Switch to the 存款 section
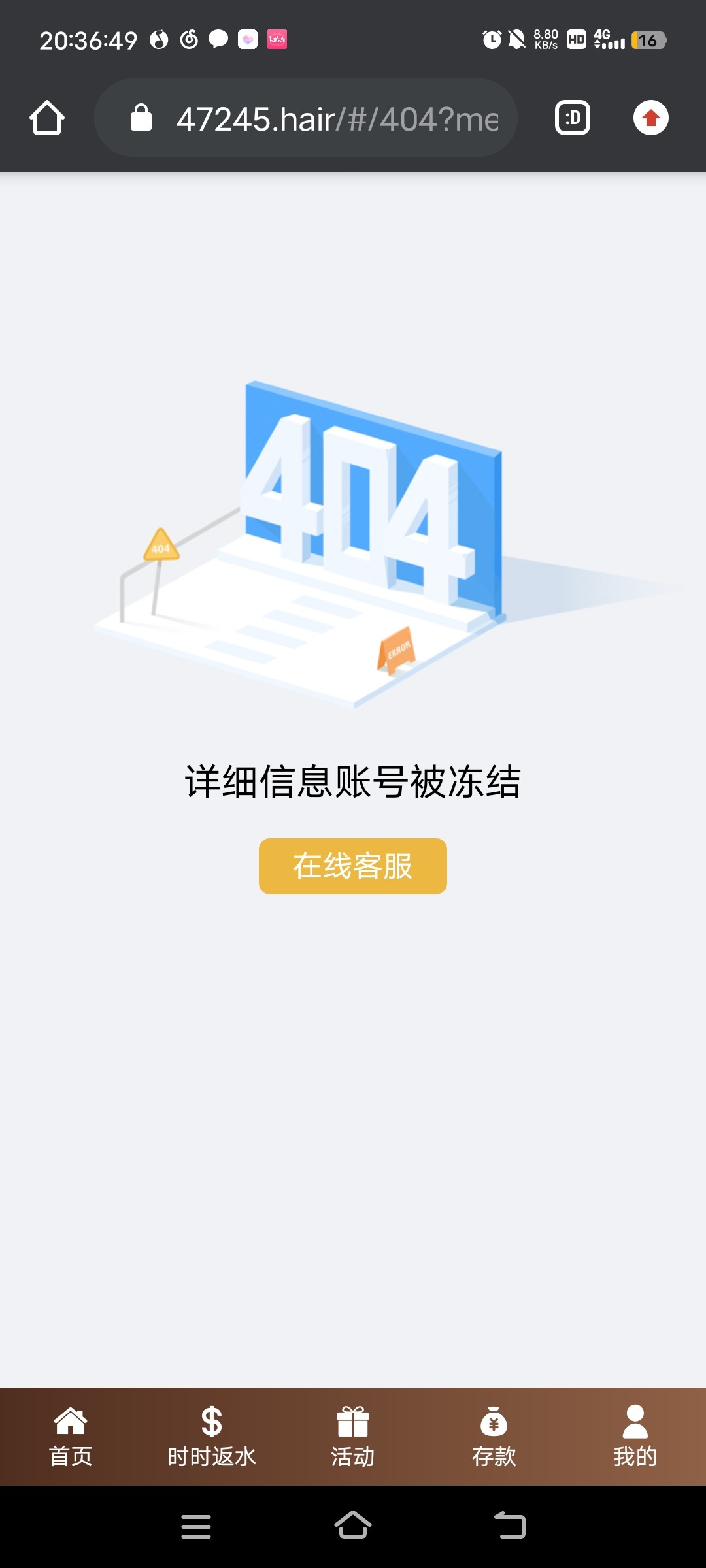The width and height of the screenshot is (706, 1568). click(494, 1456)
